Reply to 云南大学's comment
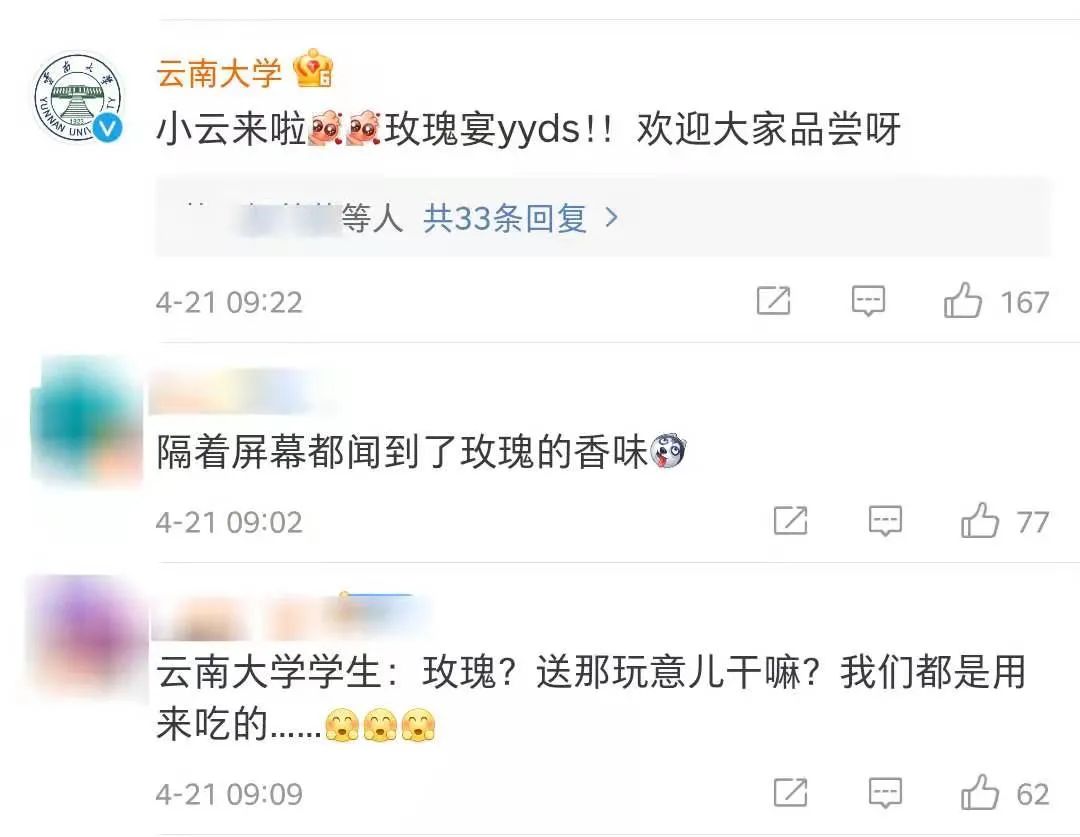 point(868,301)
